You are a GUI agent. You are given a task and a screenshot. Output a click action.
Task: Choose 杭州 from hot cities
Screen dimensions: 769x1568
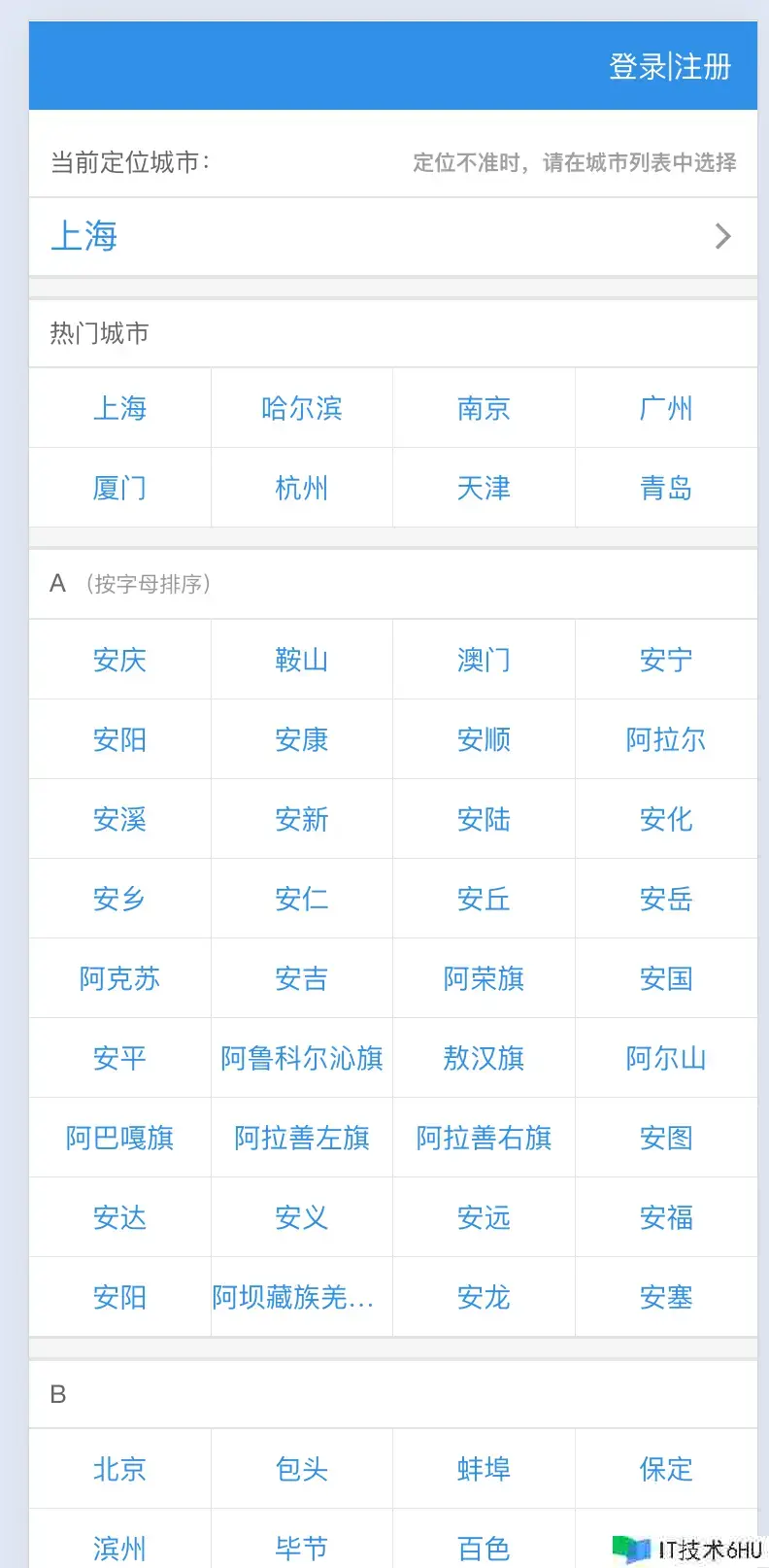302,488
